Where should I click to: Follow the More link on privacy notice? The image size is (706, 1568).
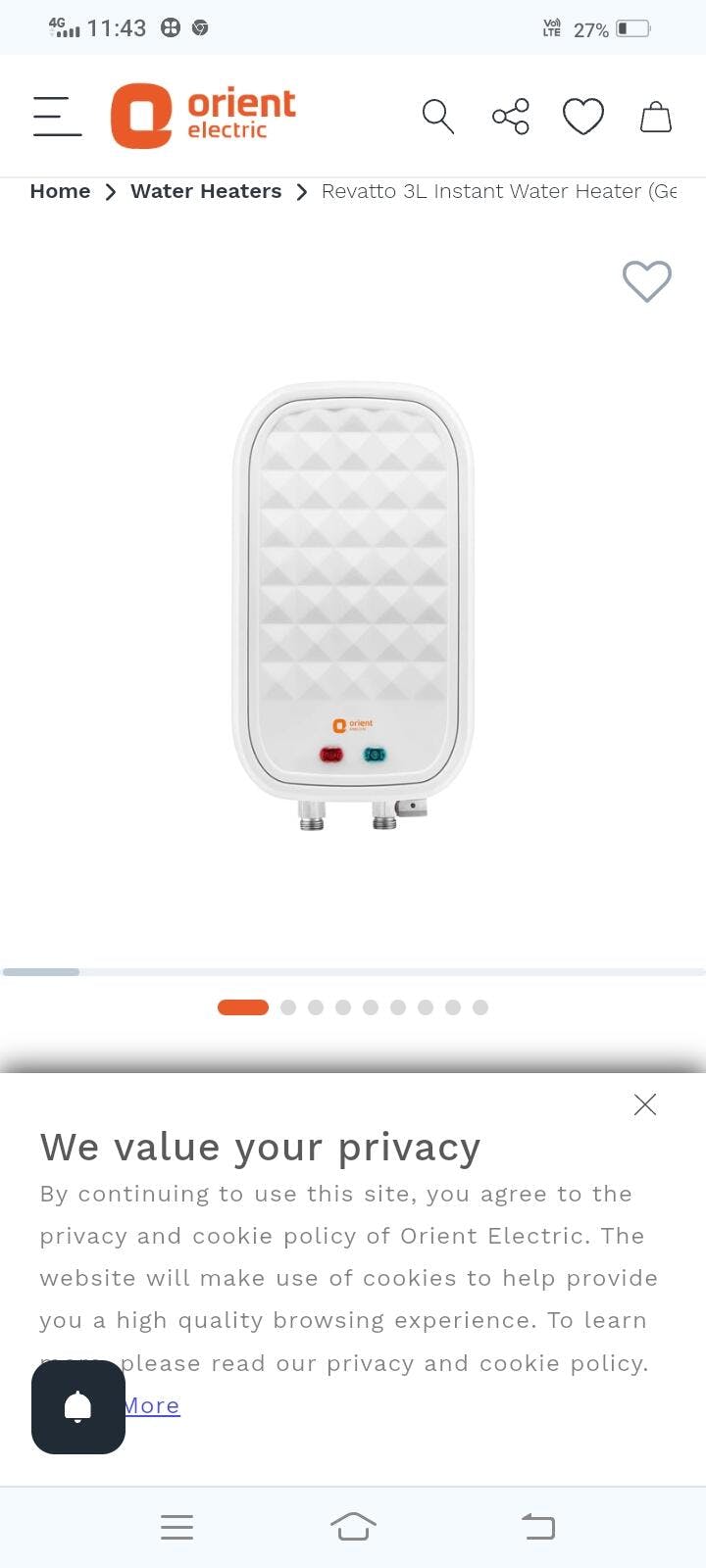(x=152, y=1405)
